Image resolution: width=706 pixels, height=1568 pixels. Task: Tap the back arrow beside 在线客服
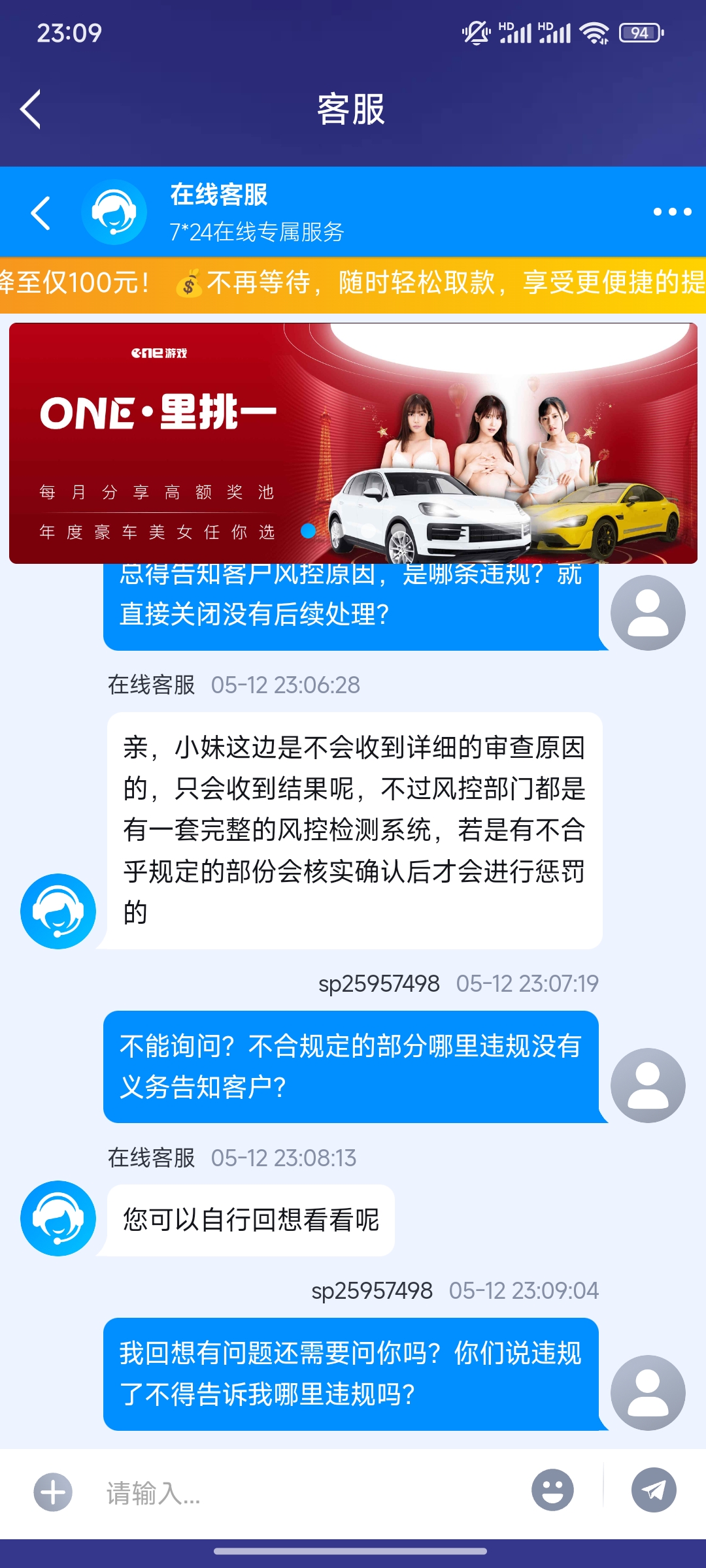(41, 213)
